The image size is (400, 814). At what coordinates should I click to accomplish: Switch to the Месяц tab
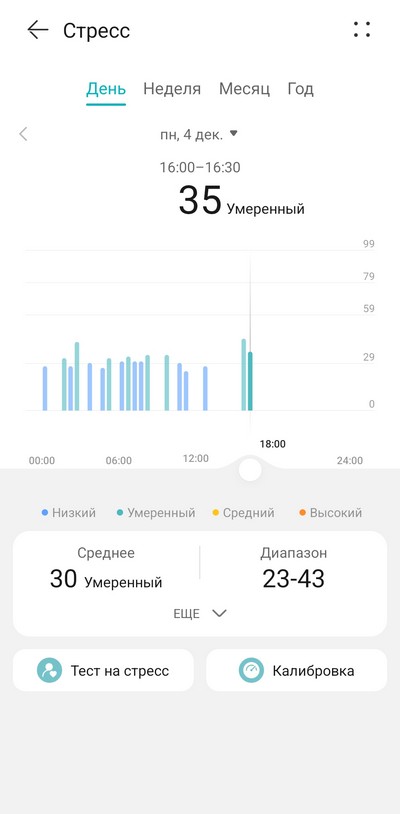[x=244, y=89]
